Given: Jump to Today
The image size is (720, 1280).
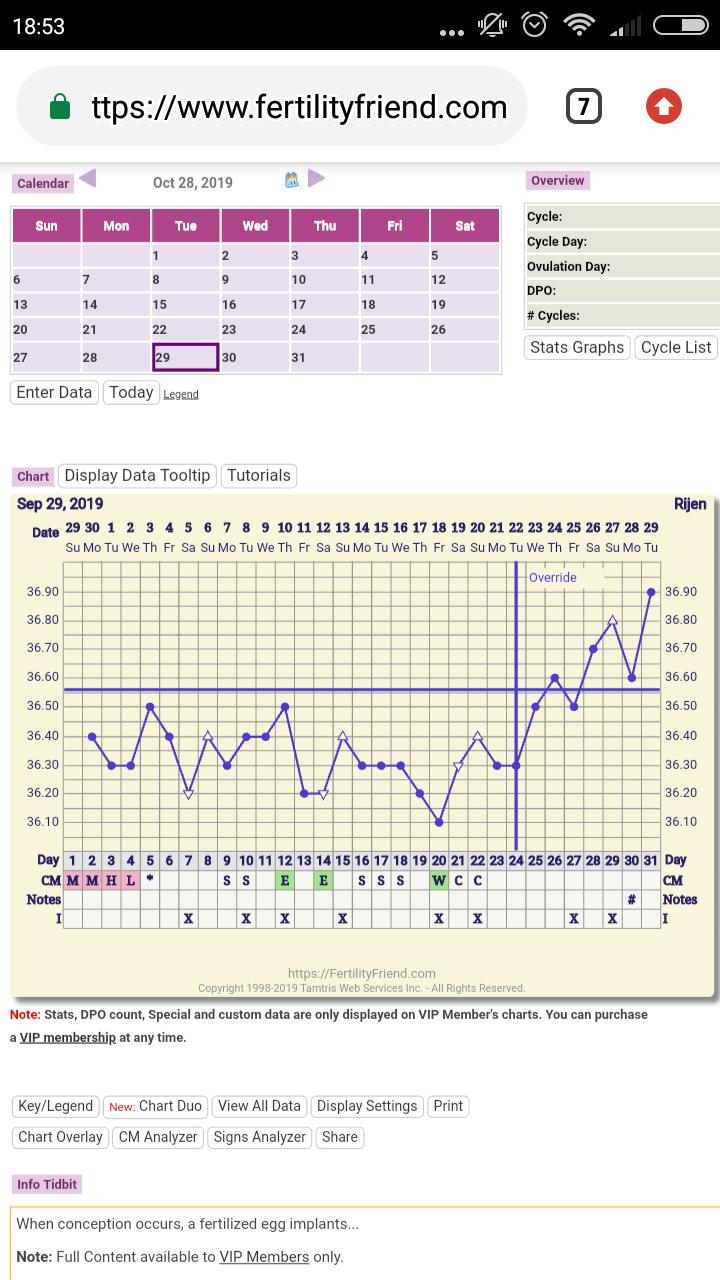Looking at the screenshot, I should 131,392.
